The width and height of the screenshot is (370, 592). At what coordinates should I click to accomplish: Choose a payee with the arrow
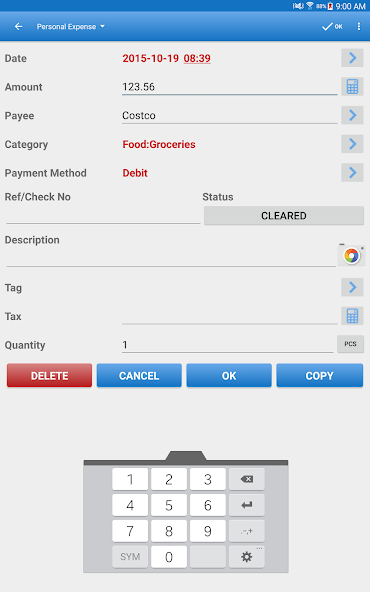click(x=352, y=115)
